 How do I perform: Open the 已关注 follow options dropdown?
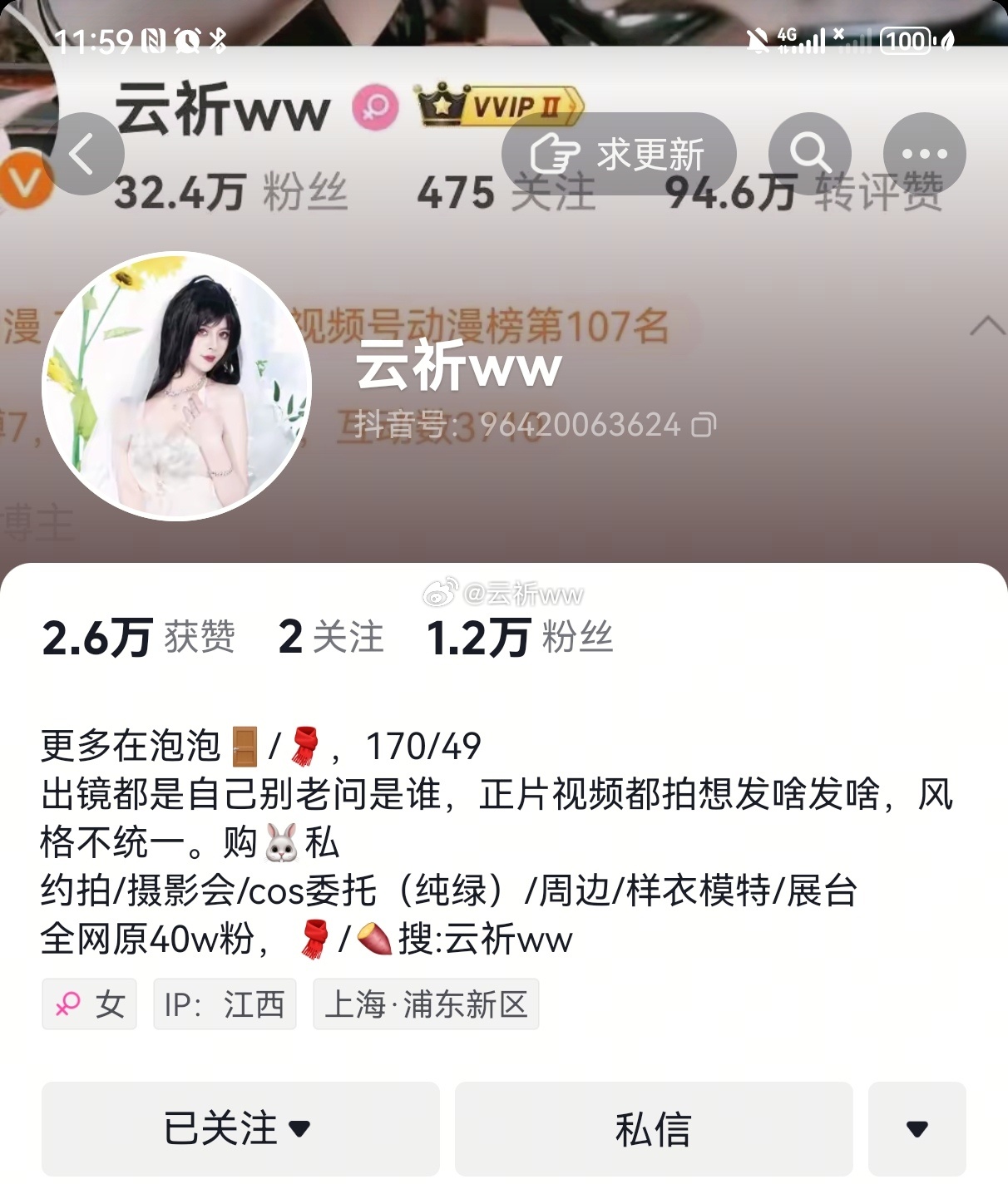click(x=240, y=1128)
